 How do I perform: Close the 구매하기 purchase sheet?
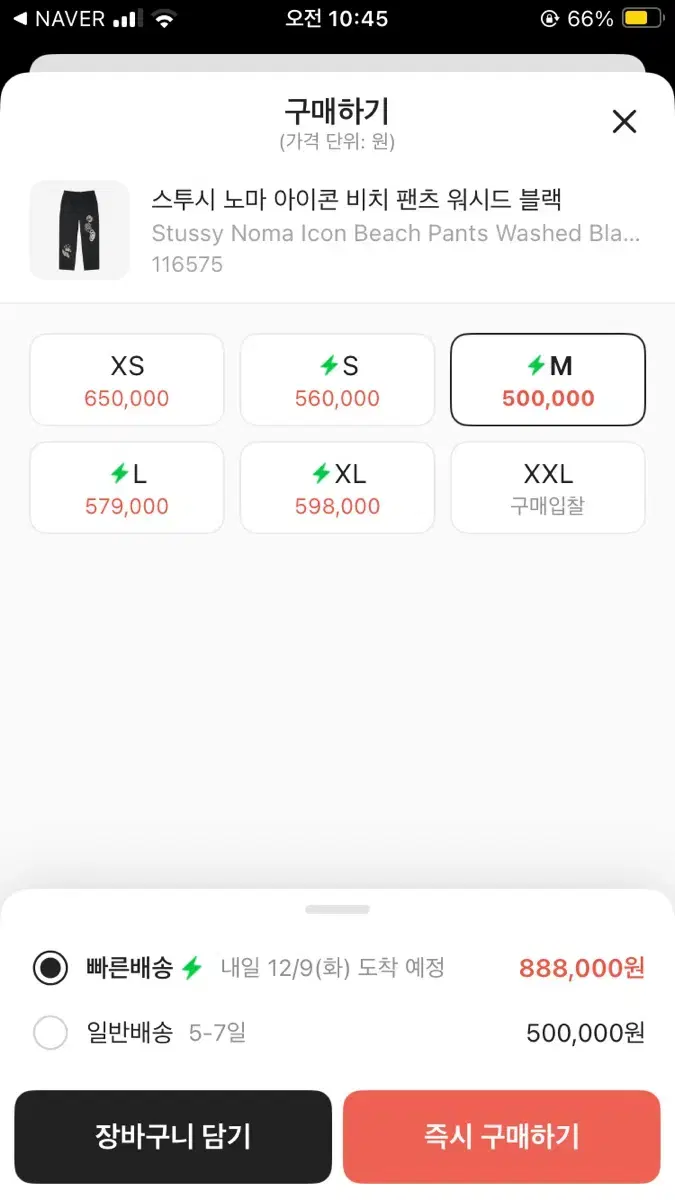pyautogui.click(x=624, y=122)
